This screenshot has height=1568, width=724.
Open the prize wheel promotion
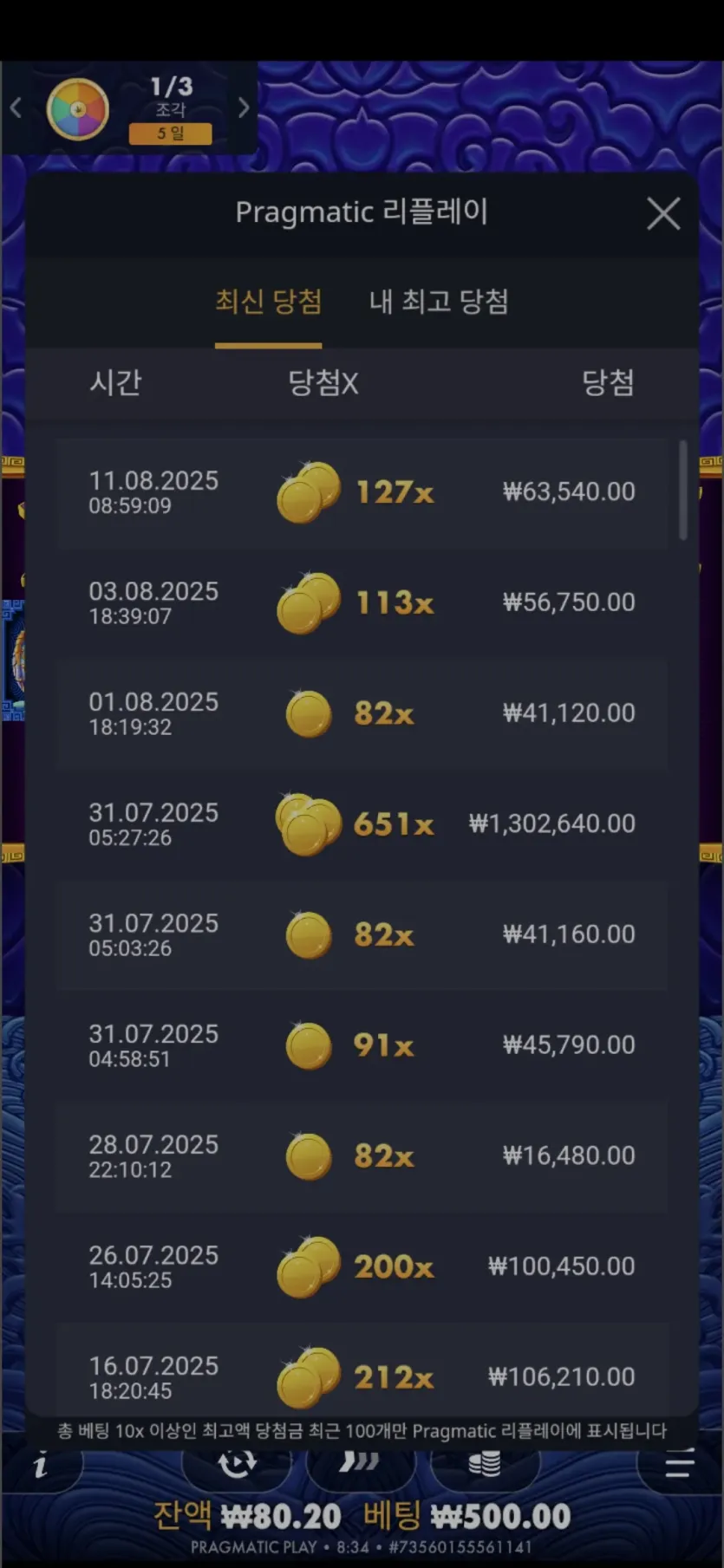pyautogui.click(x=77, y=109)
